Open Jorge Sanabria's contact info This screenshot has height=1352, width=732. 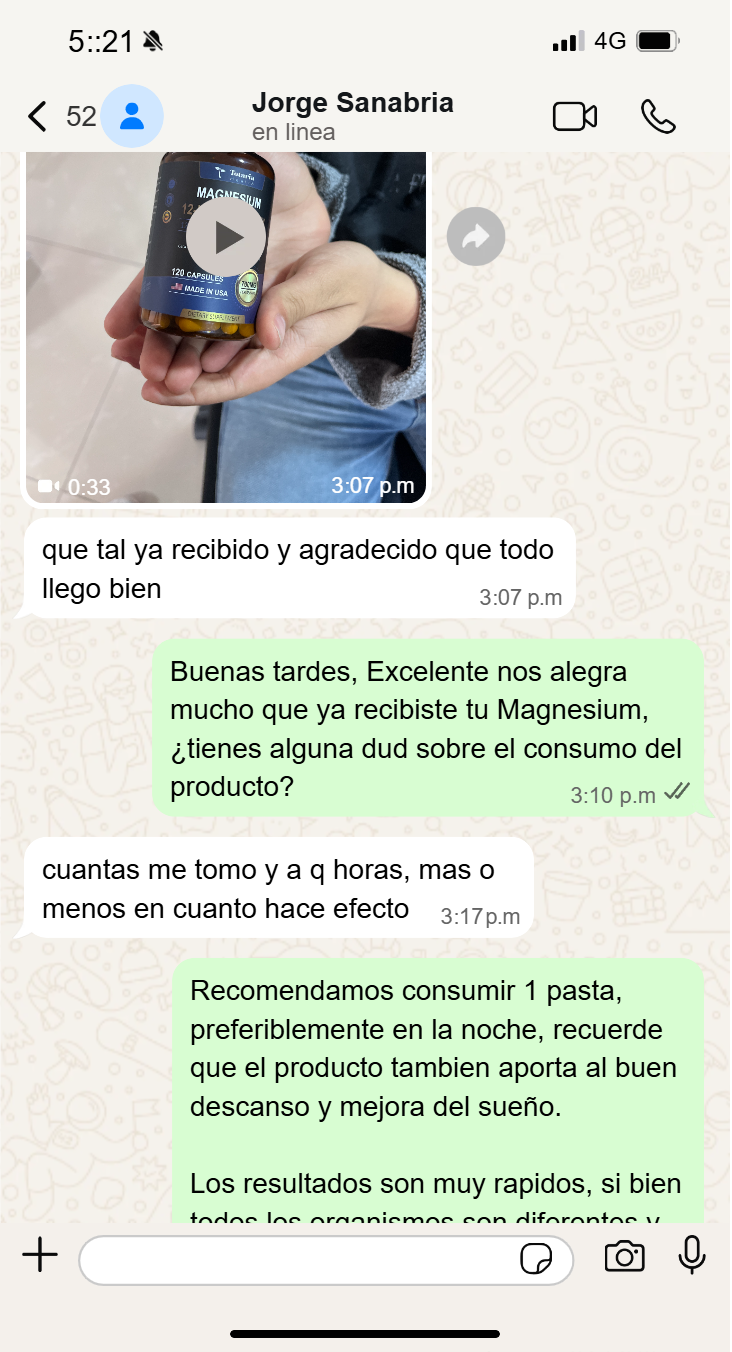coord(352,116)
